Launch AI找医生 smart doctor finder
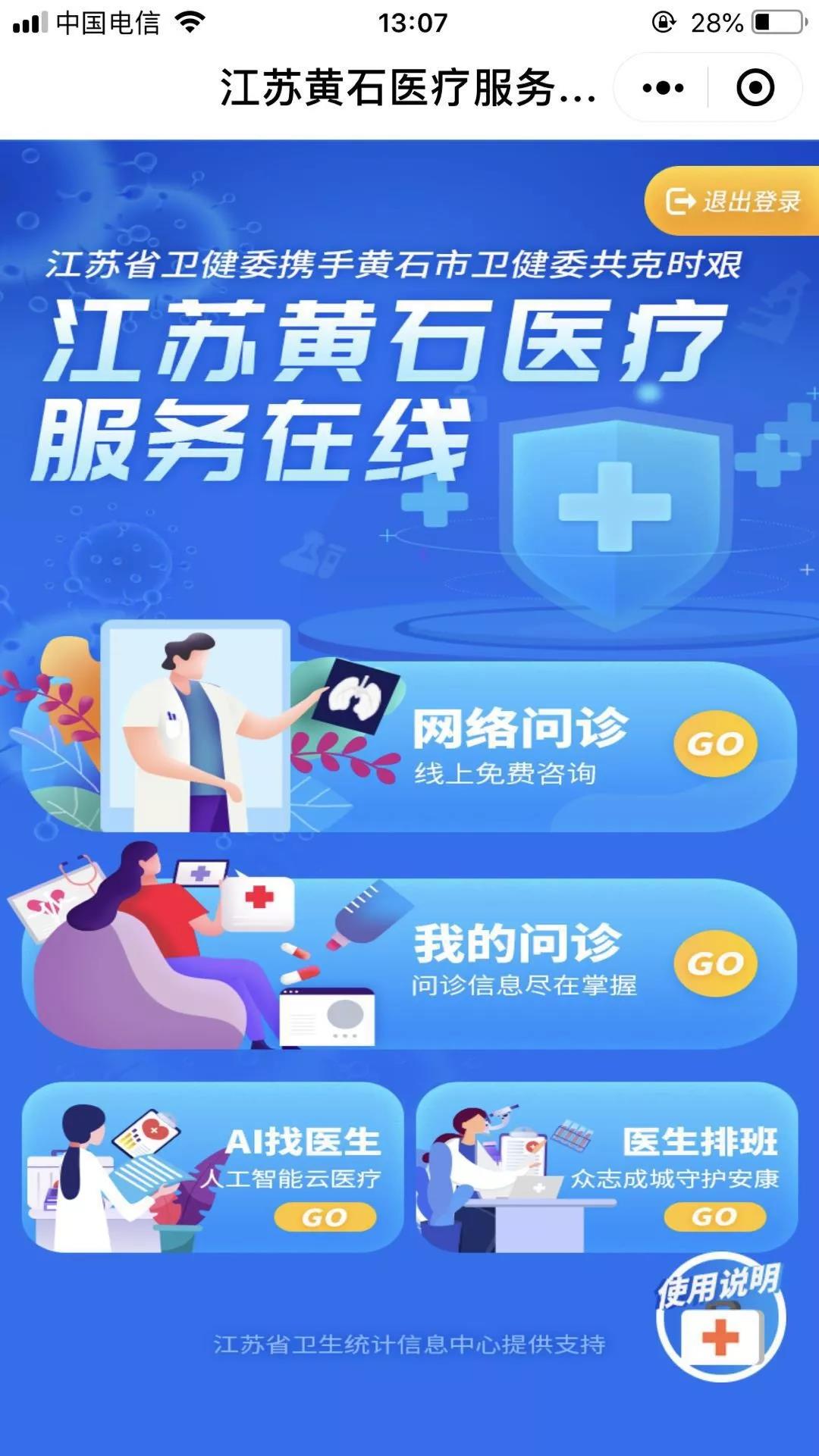The image size is (819, 1456). coord(213,1166)
